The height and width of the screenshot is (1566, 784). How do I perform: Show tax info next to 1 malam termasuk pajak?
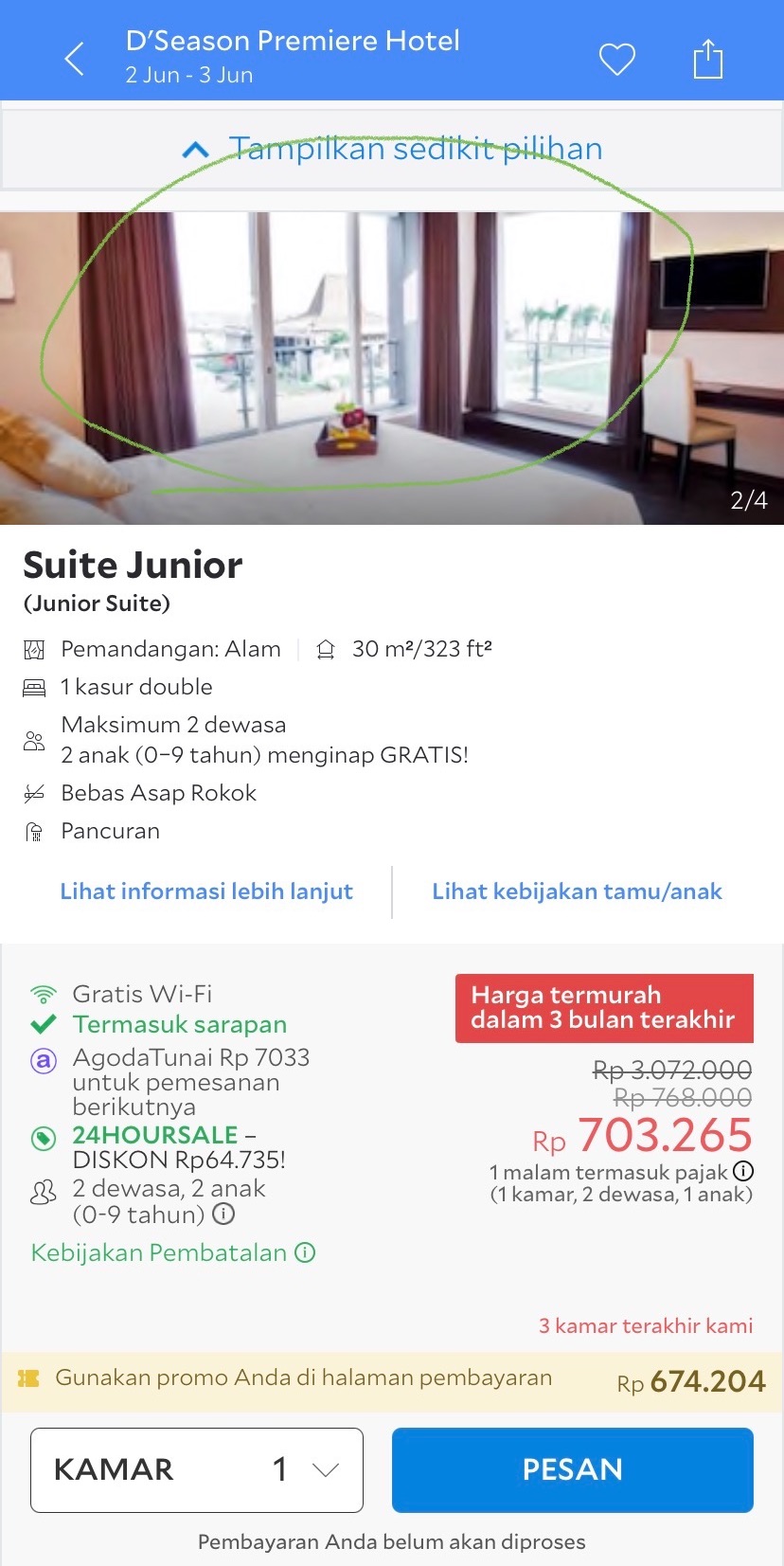[743, 1172]
